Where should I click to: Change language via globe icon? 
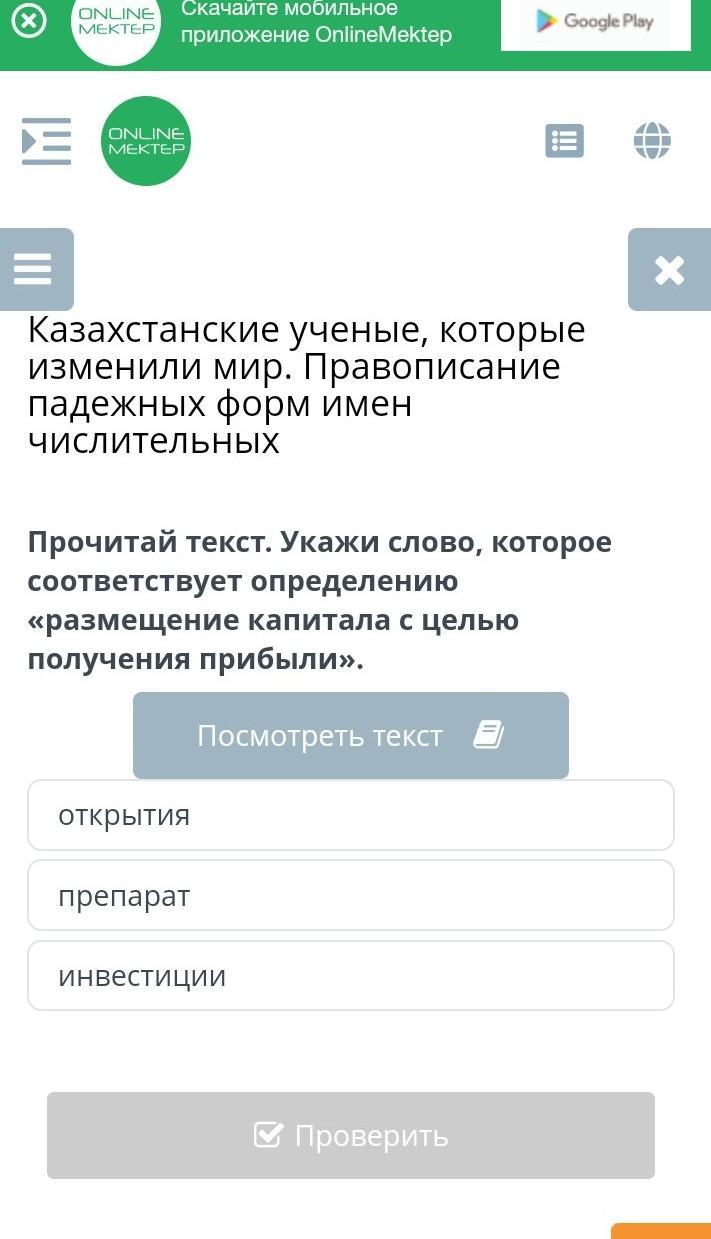pyautogui.click(x=652, y=141)
